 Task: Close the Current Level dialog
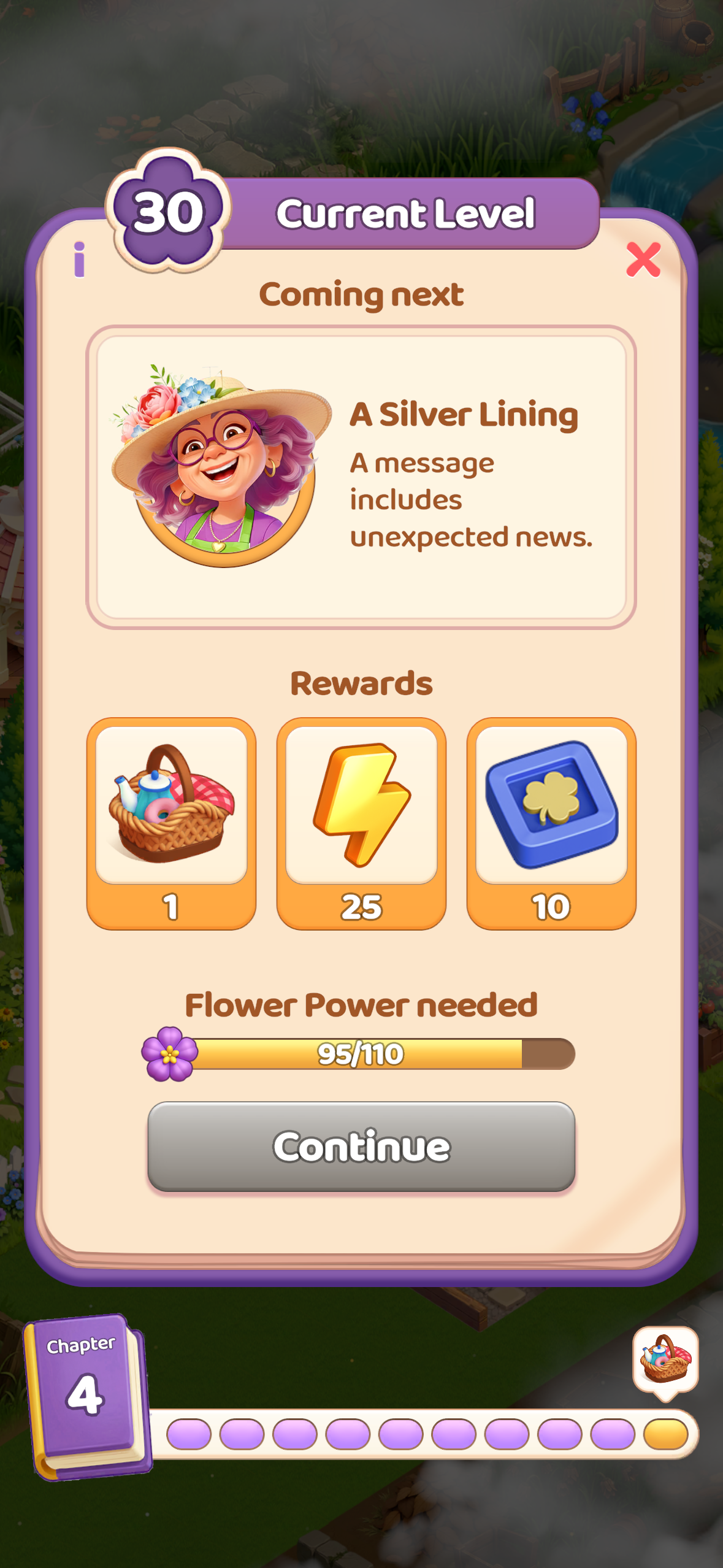(x=643, y=259)
